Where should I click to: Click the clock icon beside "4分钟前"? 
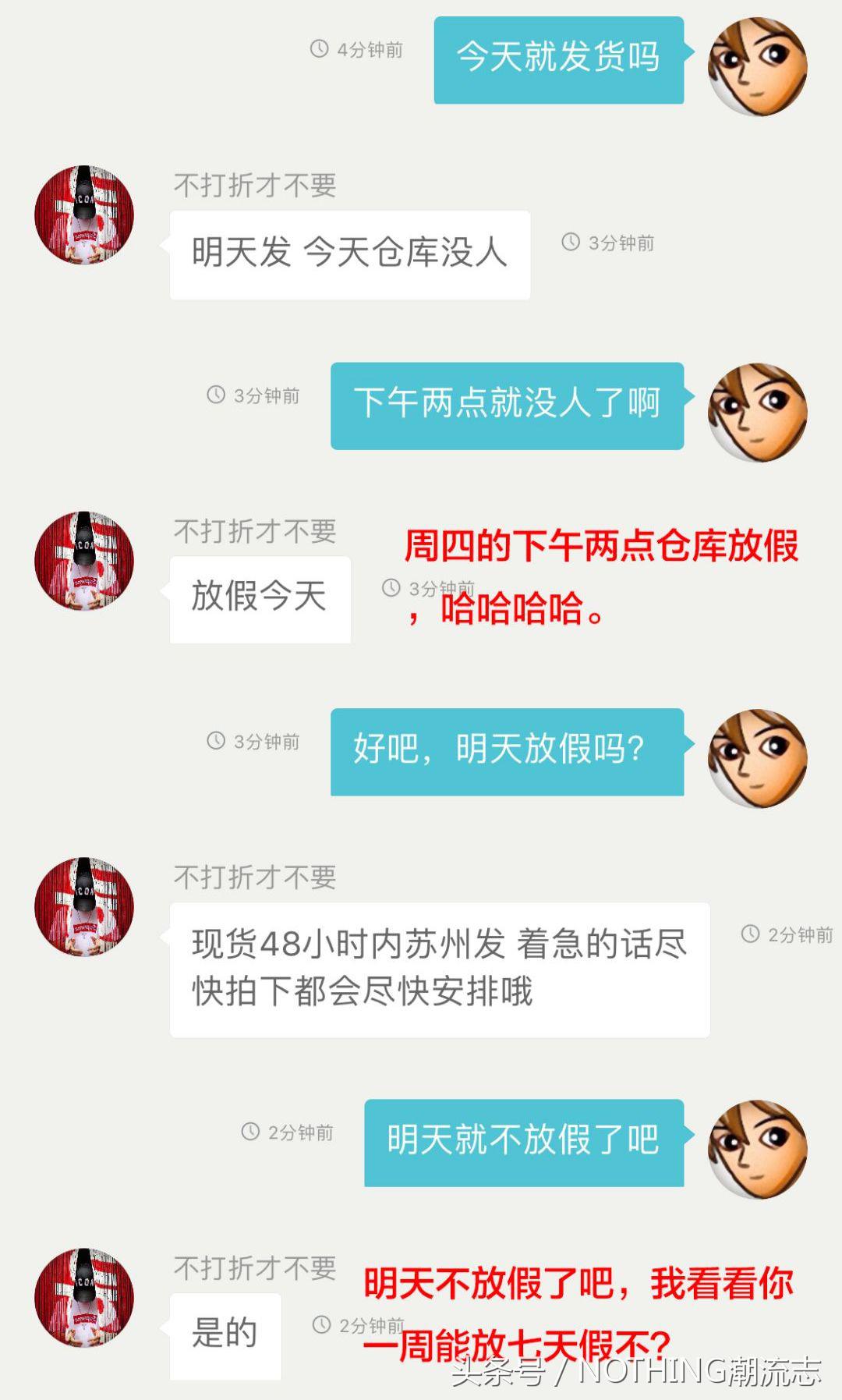[x=318, y=49]
